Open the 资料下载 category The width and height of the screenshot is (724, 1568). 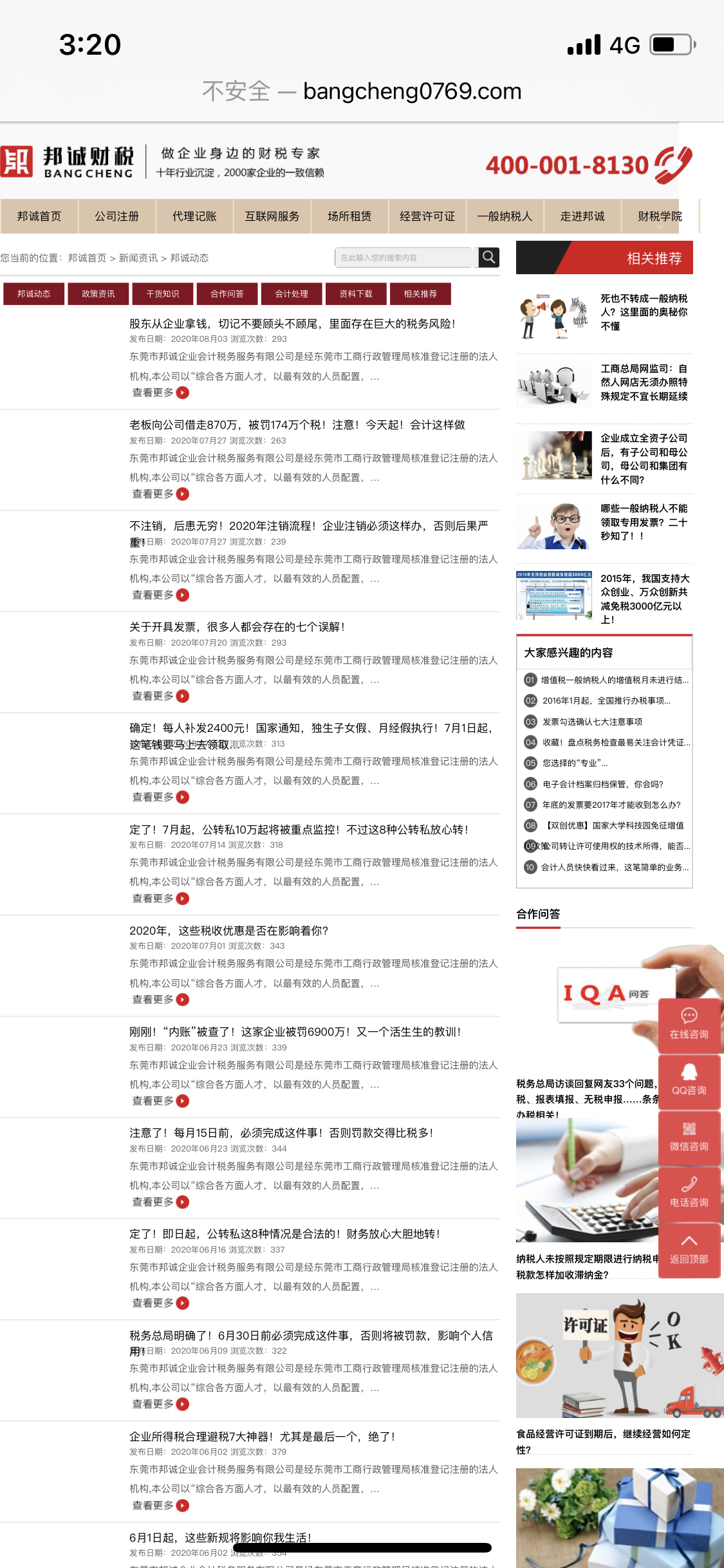[356, 294]
